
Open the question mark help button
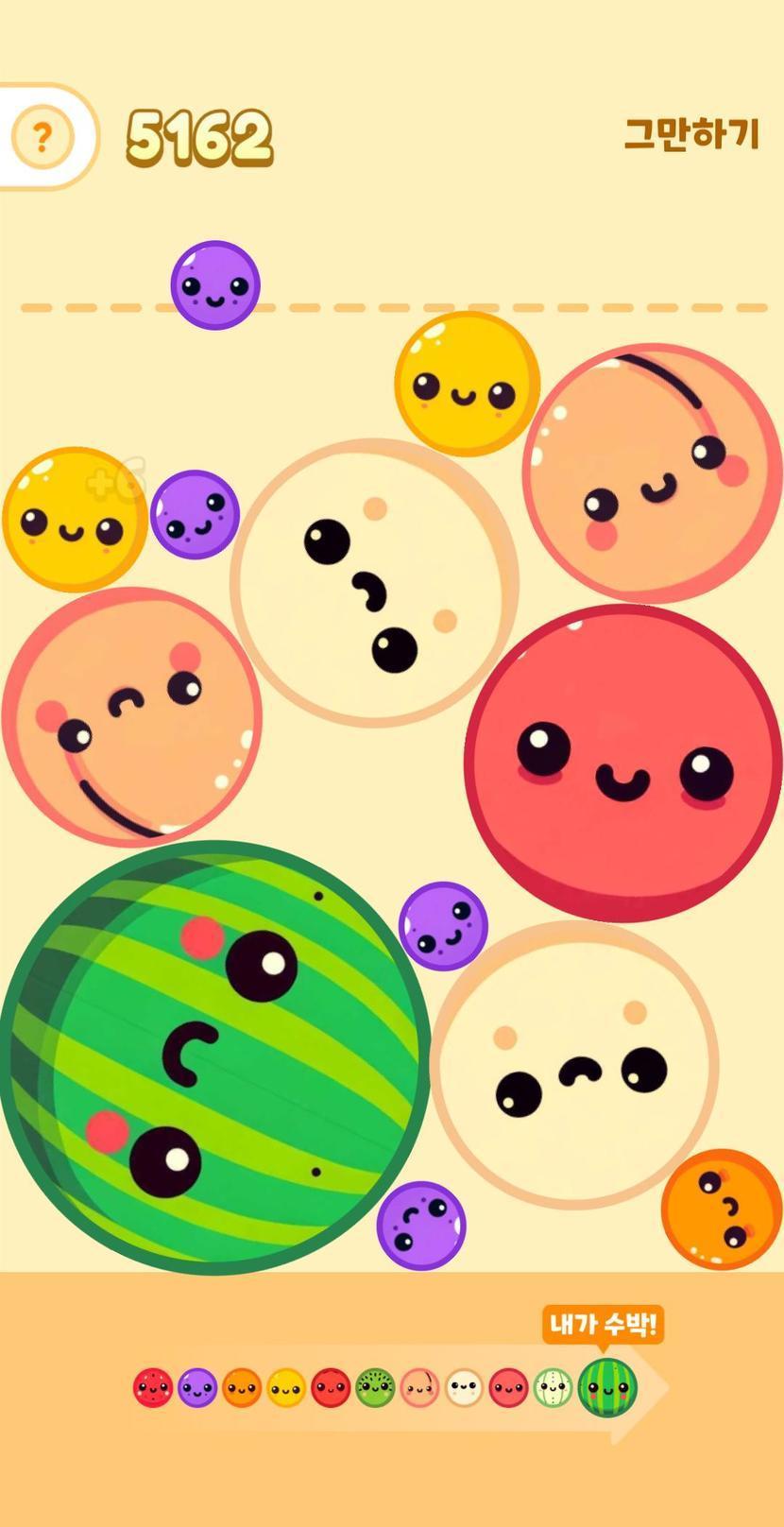click(x=42, y=138)
